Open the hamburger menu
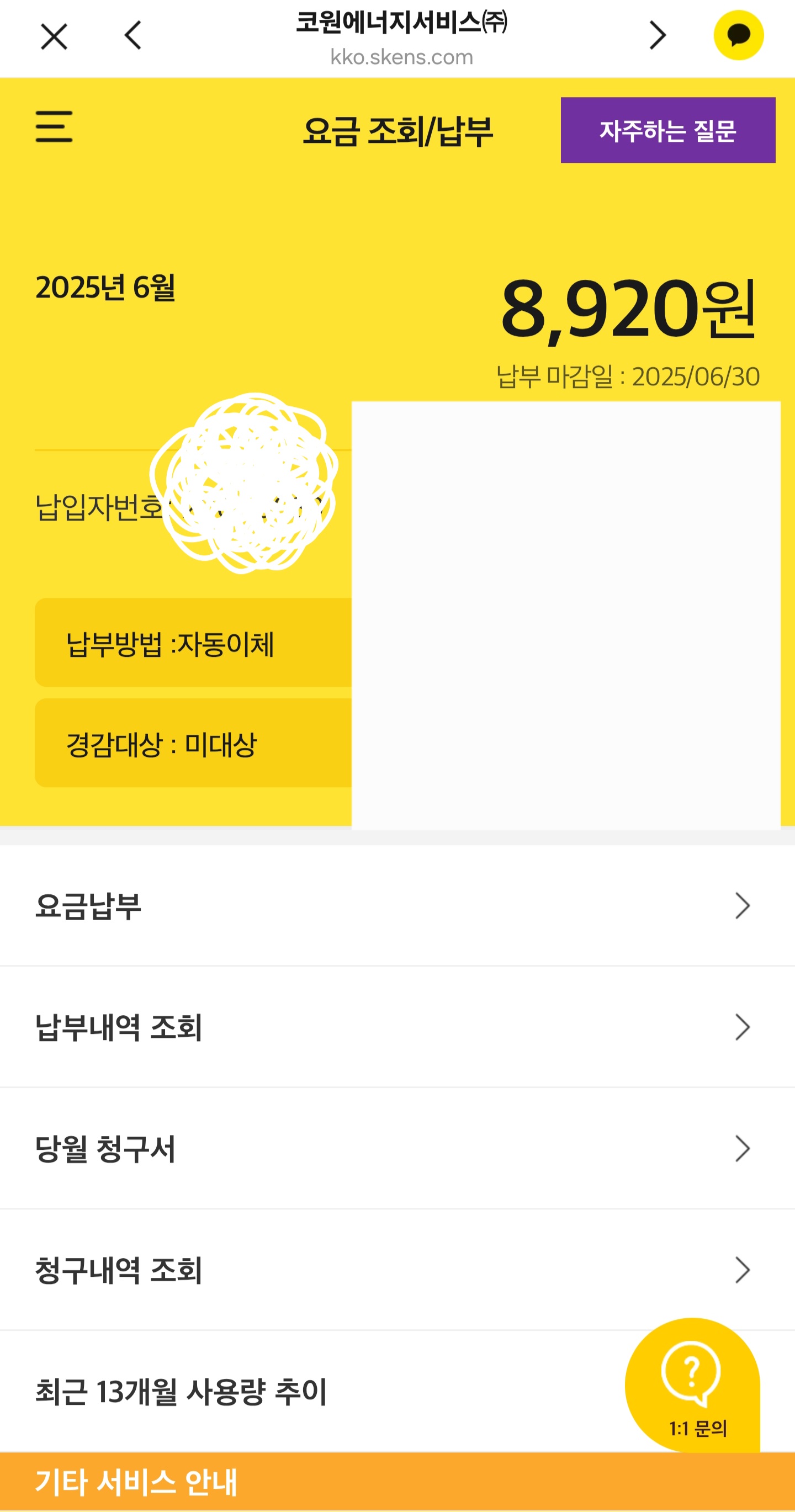This screenshot has height=1512, width=795. pyautogui.click(x=54, y=126)
